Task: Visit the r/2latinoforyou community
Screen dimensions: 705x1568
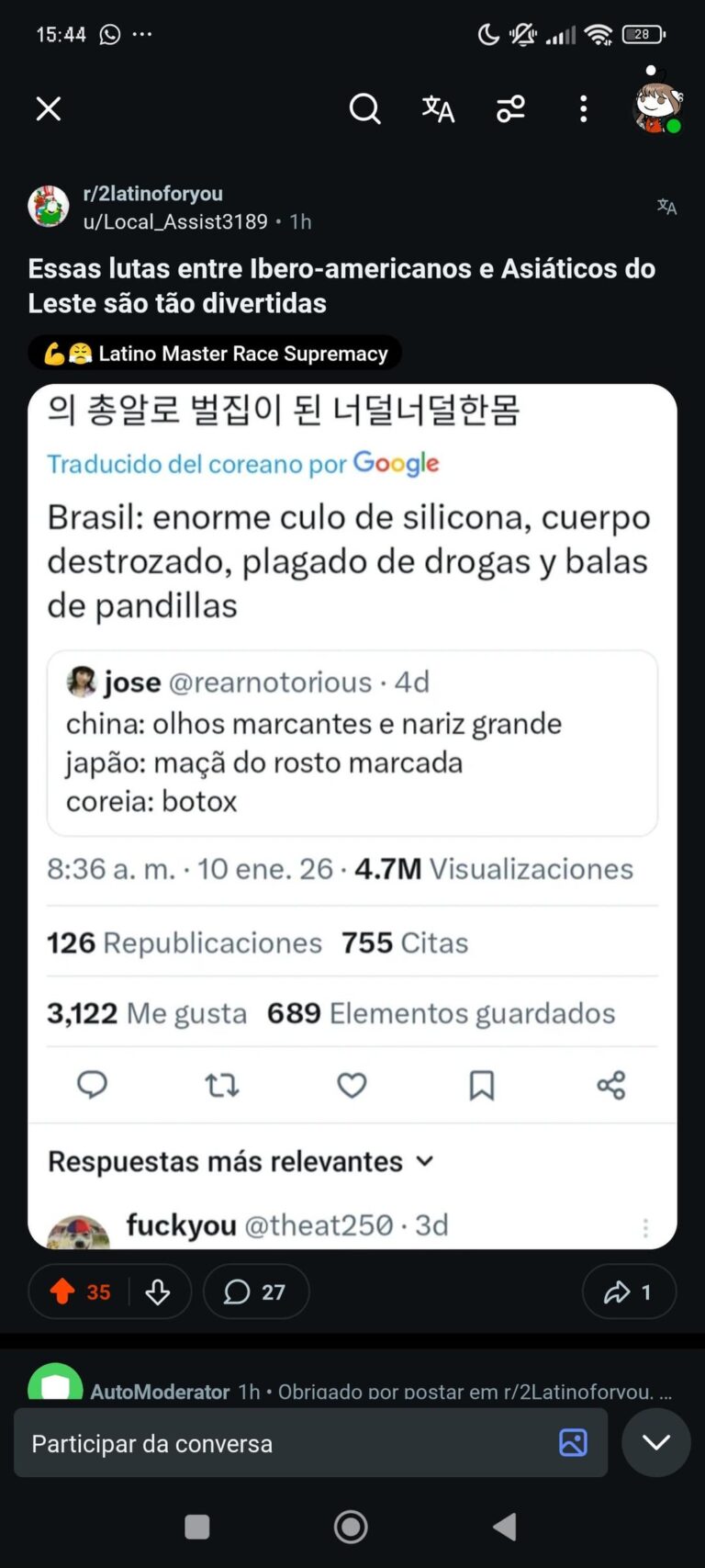Action: point(152,194)
